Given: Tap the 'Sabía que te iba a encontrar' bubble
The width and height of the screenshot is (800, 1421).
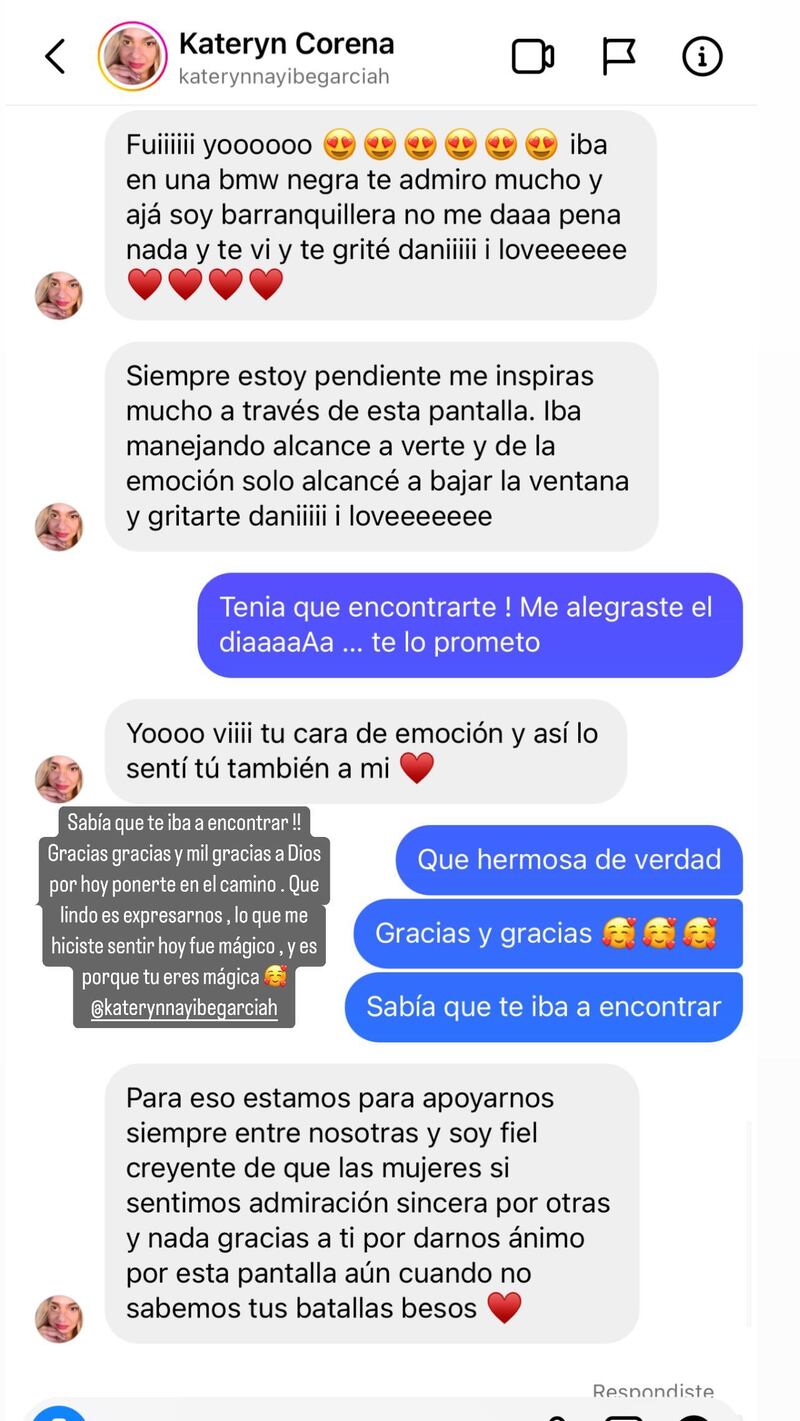Looking at the screenshot, I should tap(544, 1006).
